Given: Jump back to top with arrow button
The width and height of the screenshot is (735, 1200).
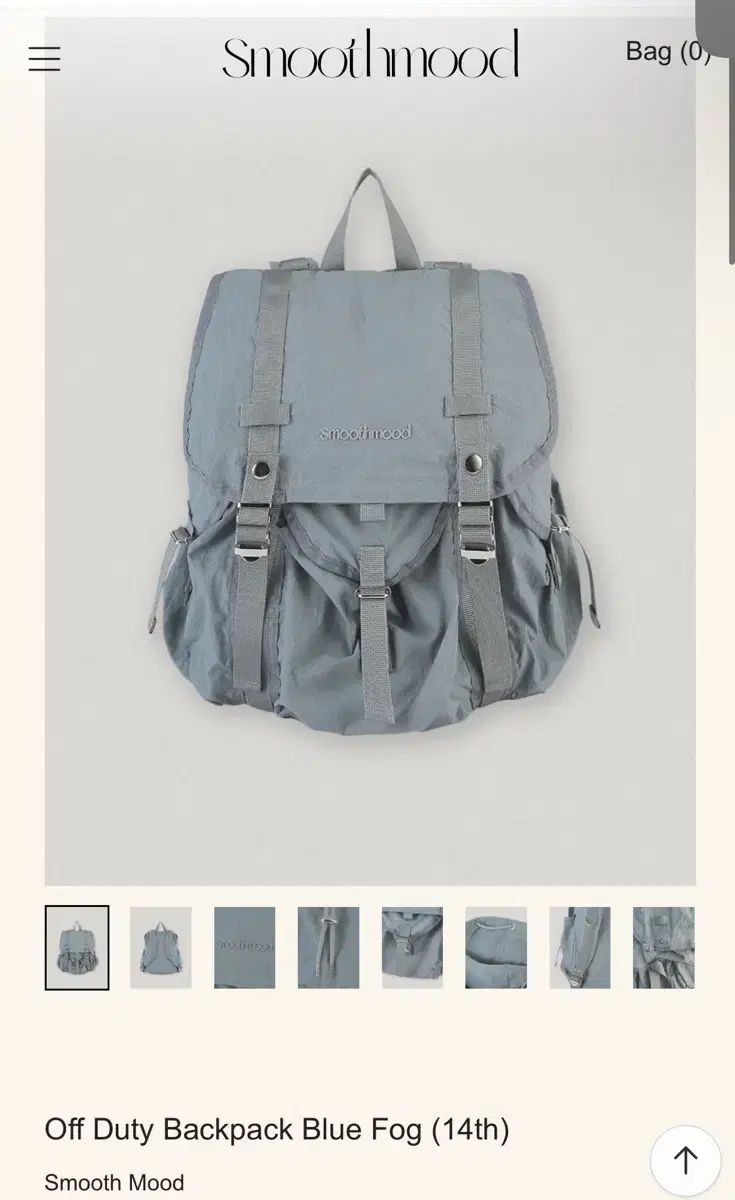Looking at the screenshot, I should coord(685,1160).
